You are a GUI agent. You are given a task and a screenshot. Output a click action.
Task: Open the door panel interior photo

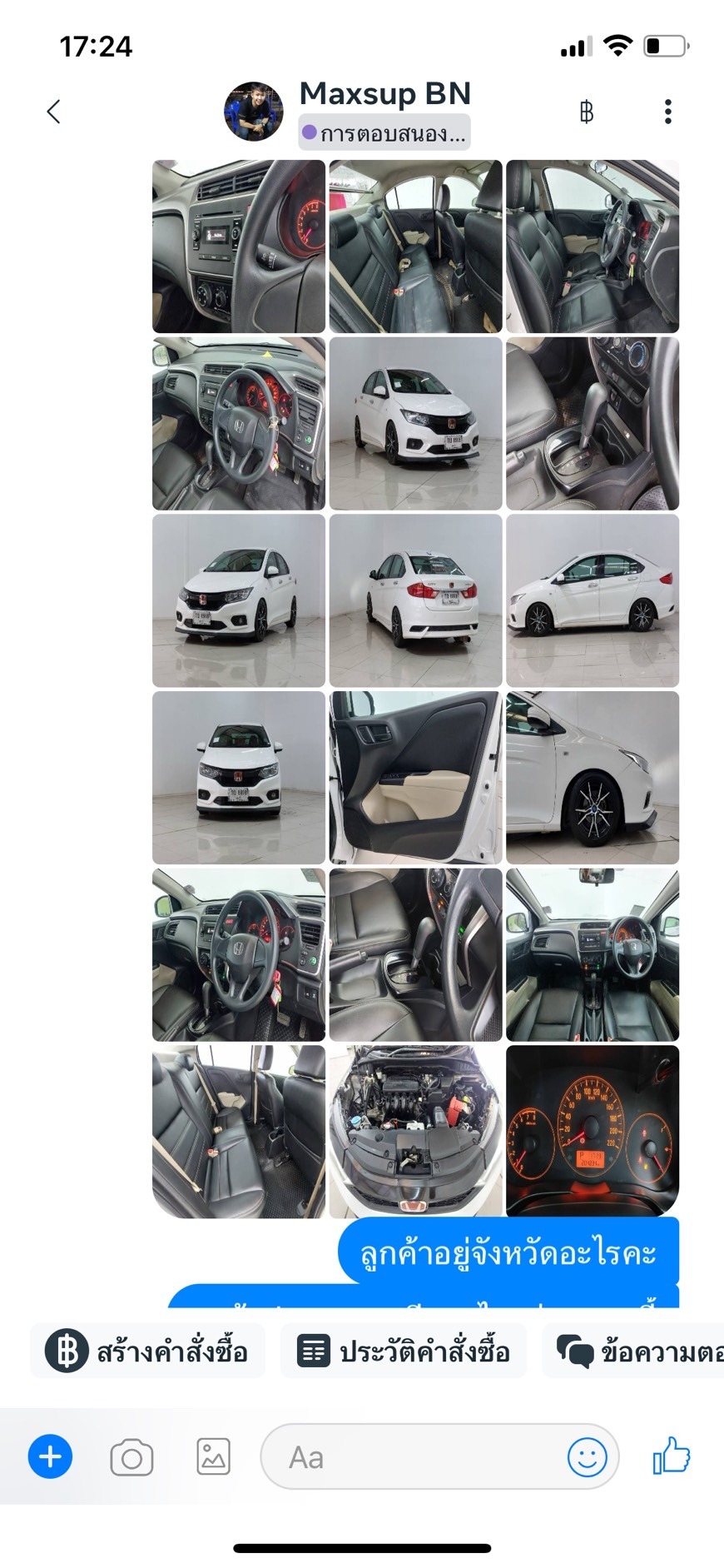tap(415, 778)
